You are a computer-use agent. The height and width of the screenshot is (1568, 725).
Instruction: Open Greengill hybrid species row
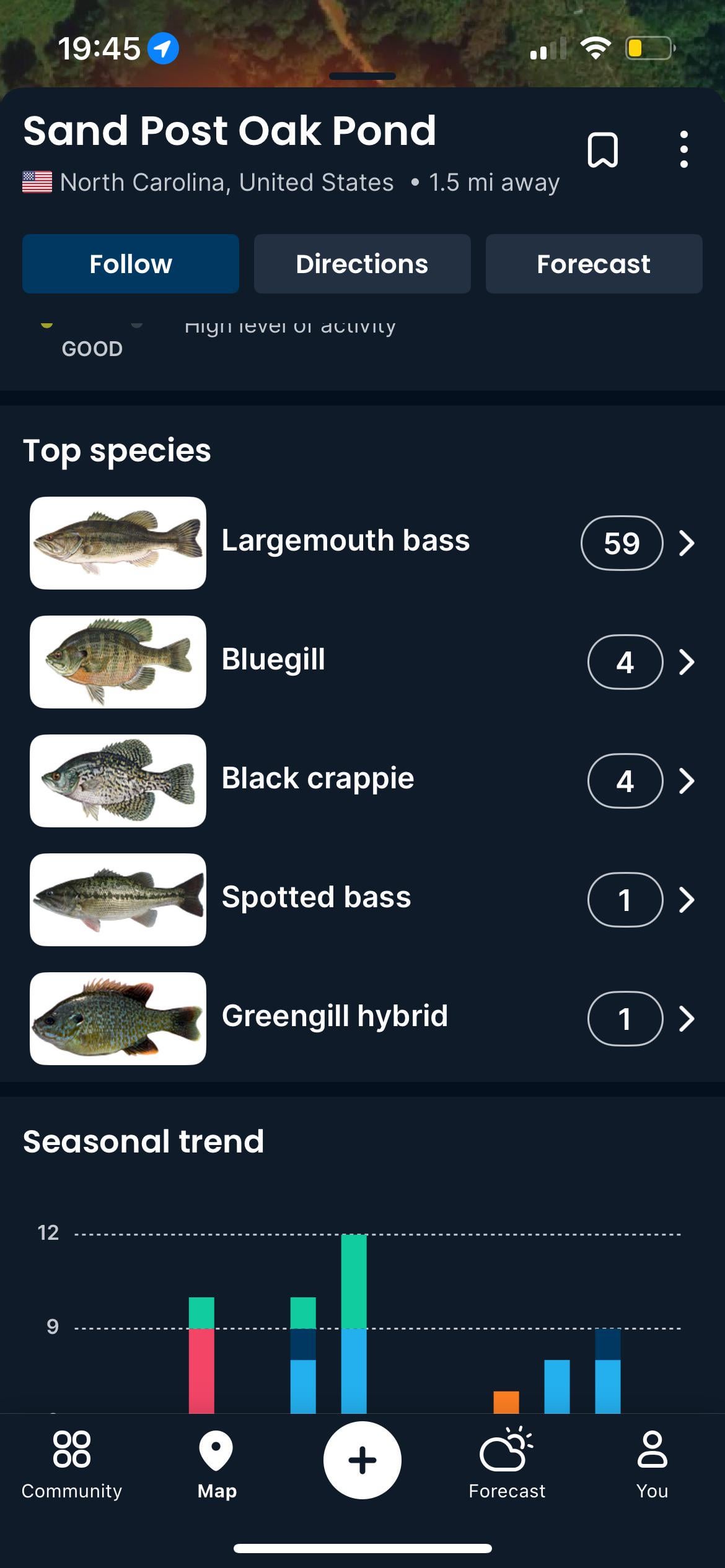362,1018
